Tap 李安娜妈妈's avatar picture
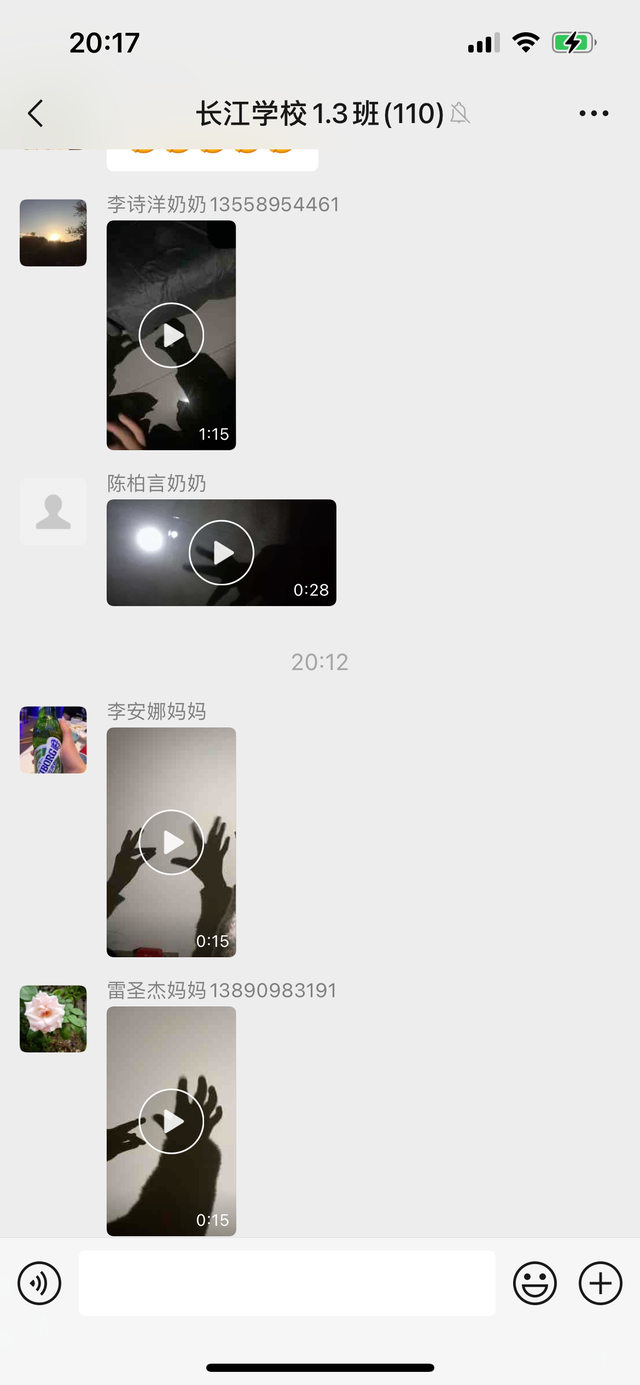The height and width of the screenshot is (1385, 640). pos(53,740)
